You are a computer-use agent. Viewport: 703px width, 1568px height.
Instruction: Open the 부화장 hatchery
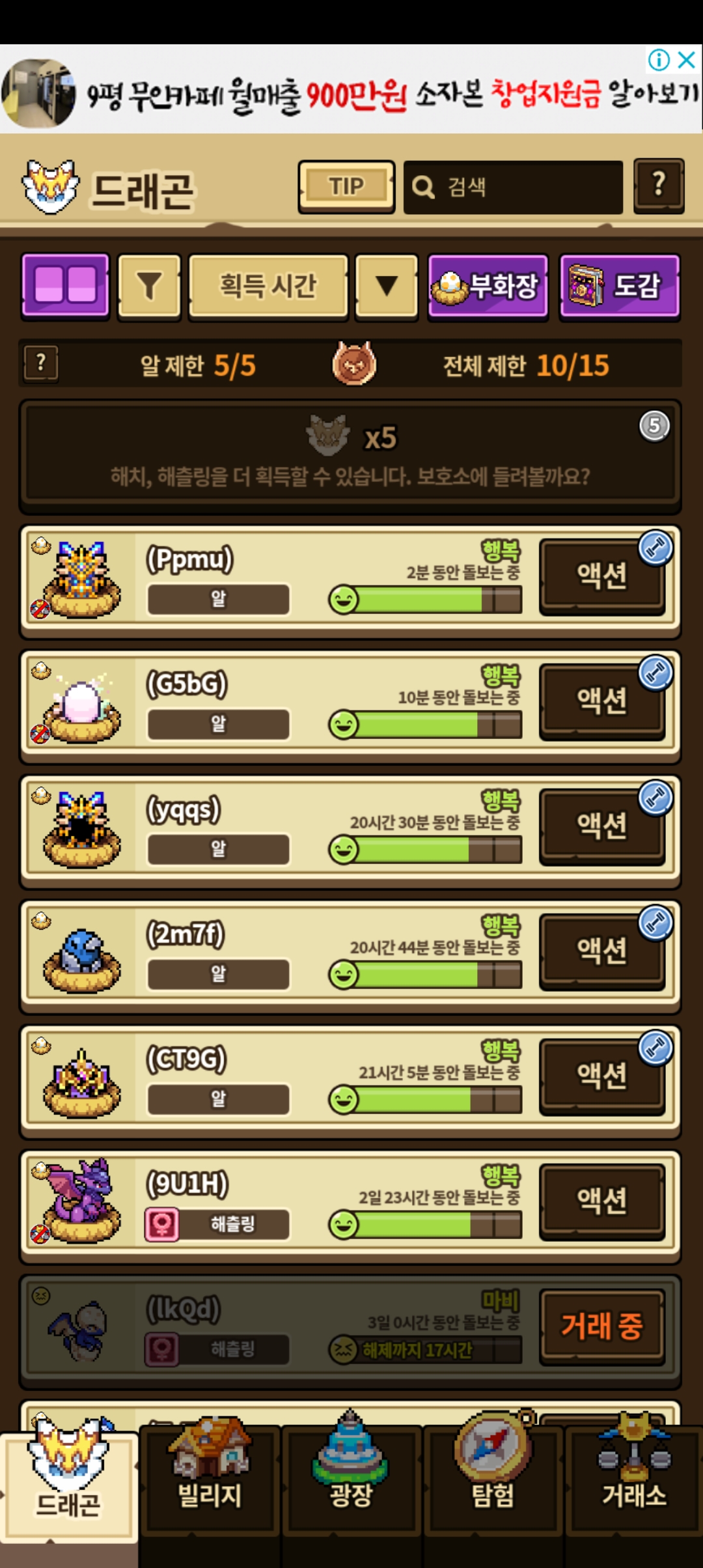pyautogui.click(x=488, y=286)
